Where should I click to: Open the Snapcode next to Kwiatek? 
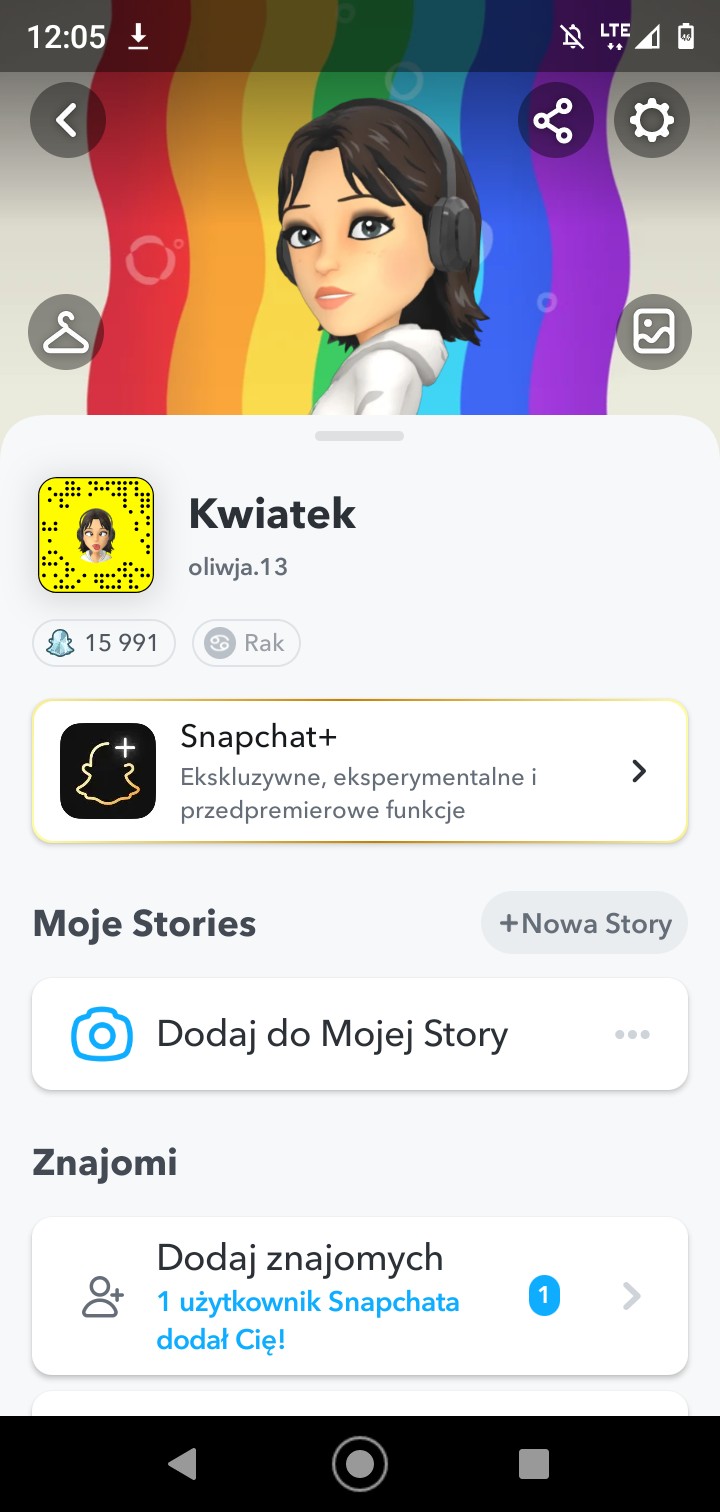(96, 535)
